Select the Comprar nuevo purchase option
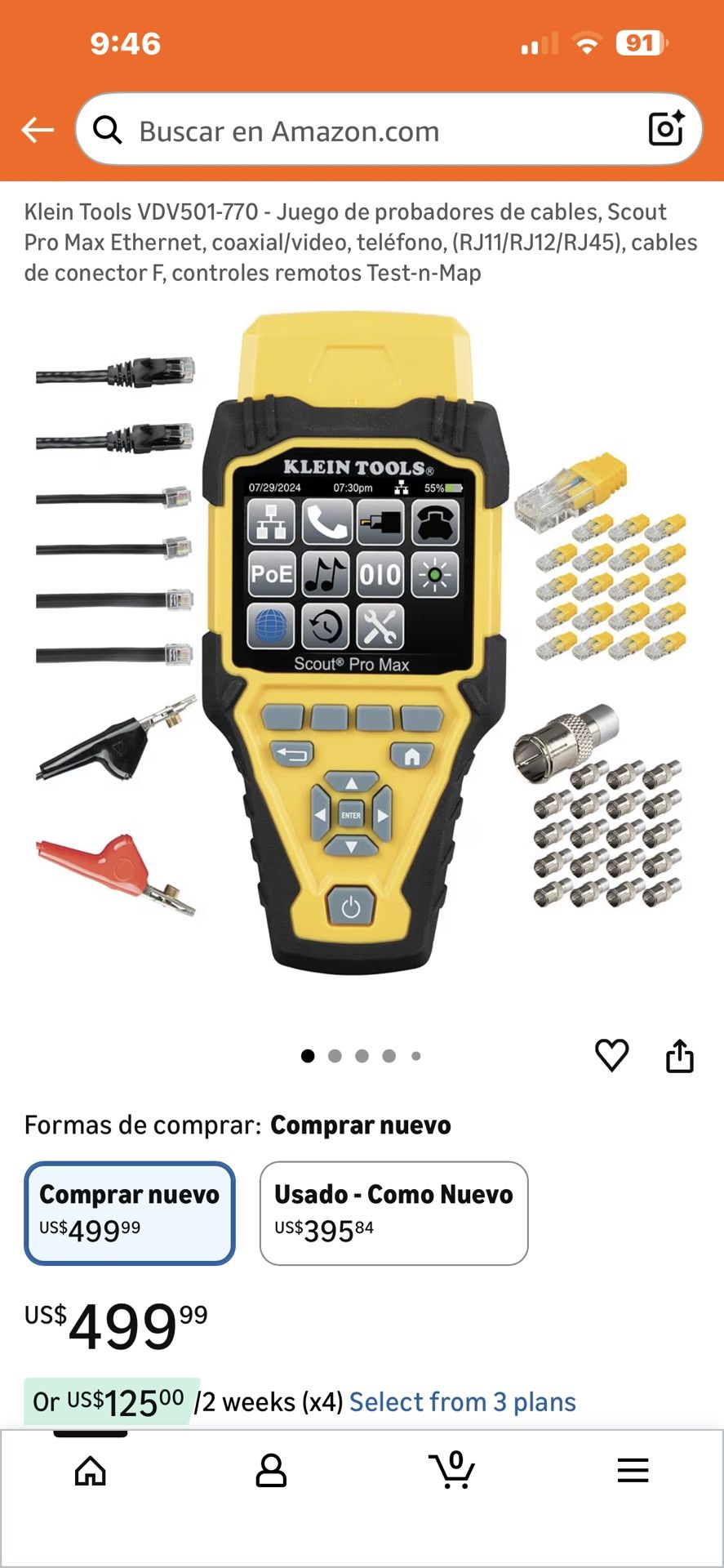 click(129, 1214)
